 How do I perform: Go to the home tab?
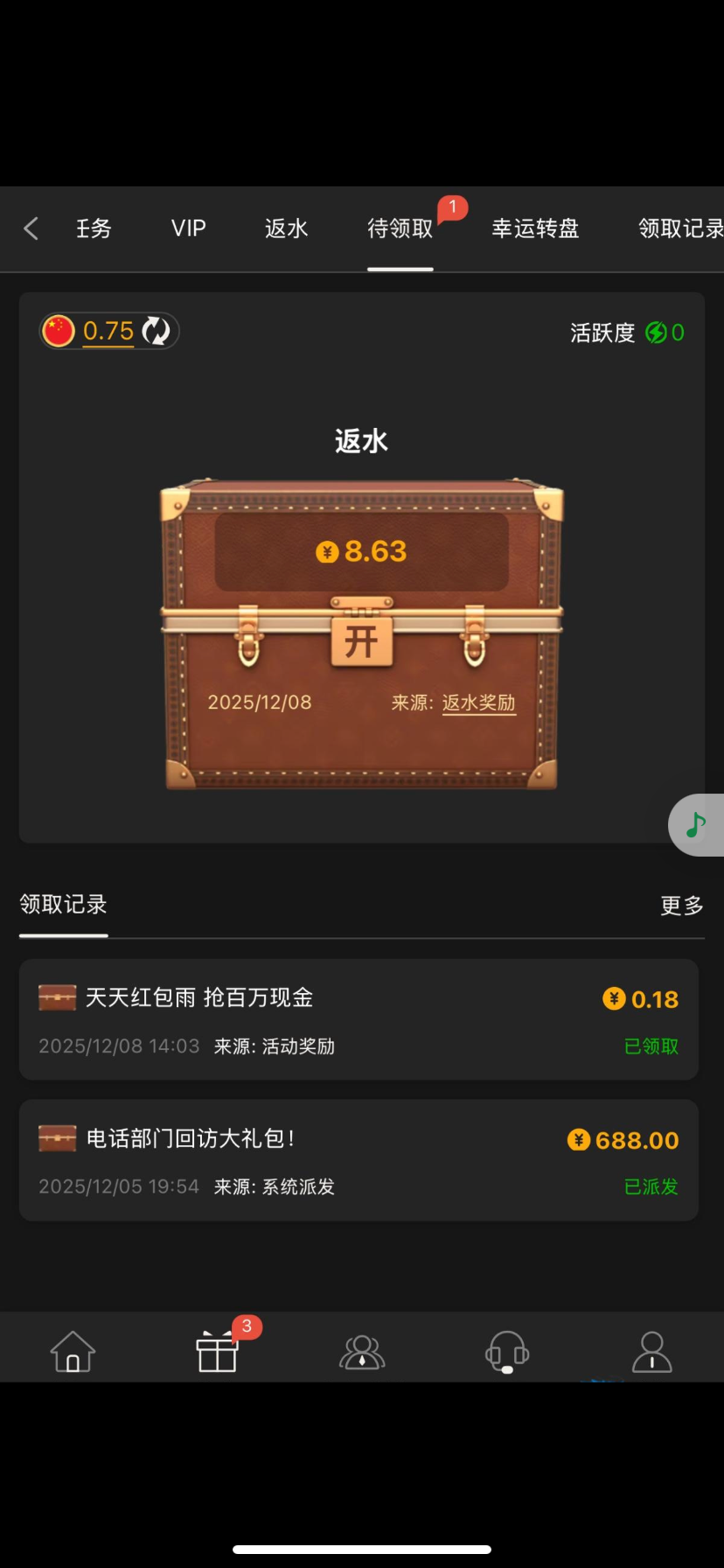click(73, 1351)
